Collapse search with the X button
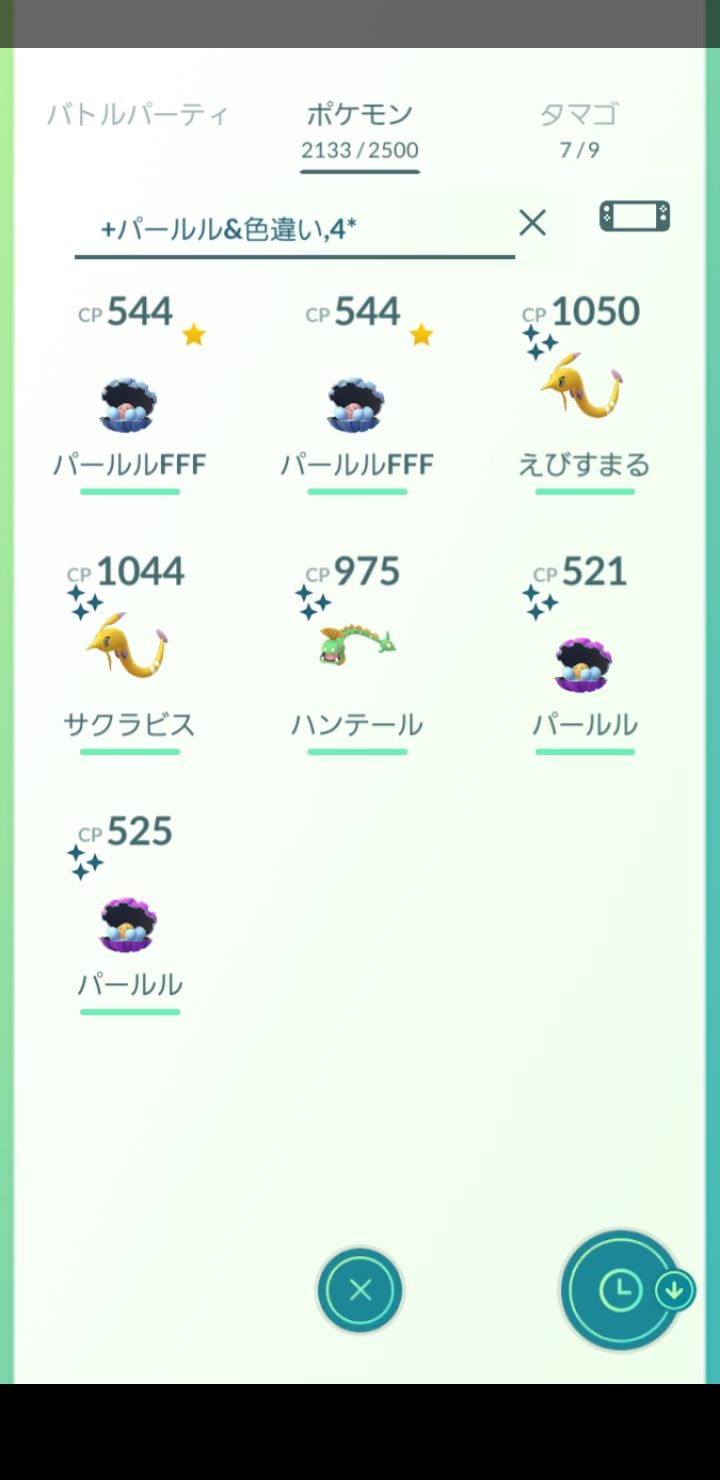Viewport: 720px width, 1480px height. coord(533,222)
